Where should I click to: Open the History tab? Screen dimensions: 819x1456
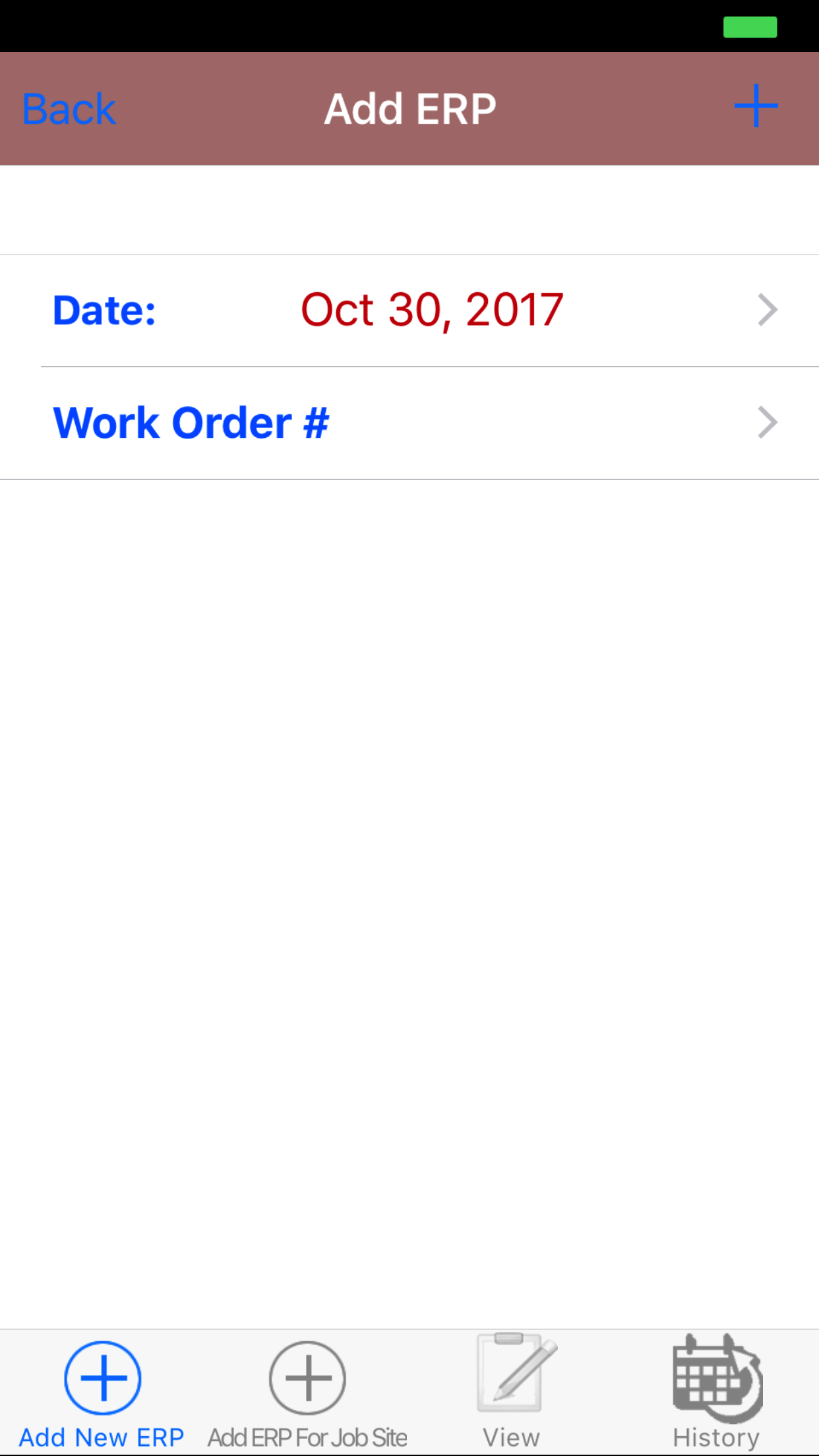point(717,1393)
